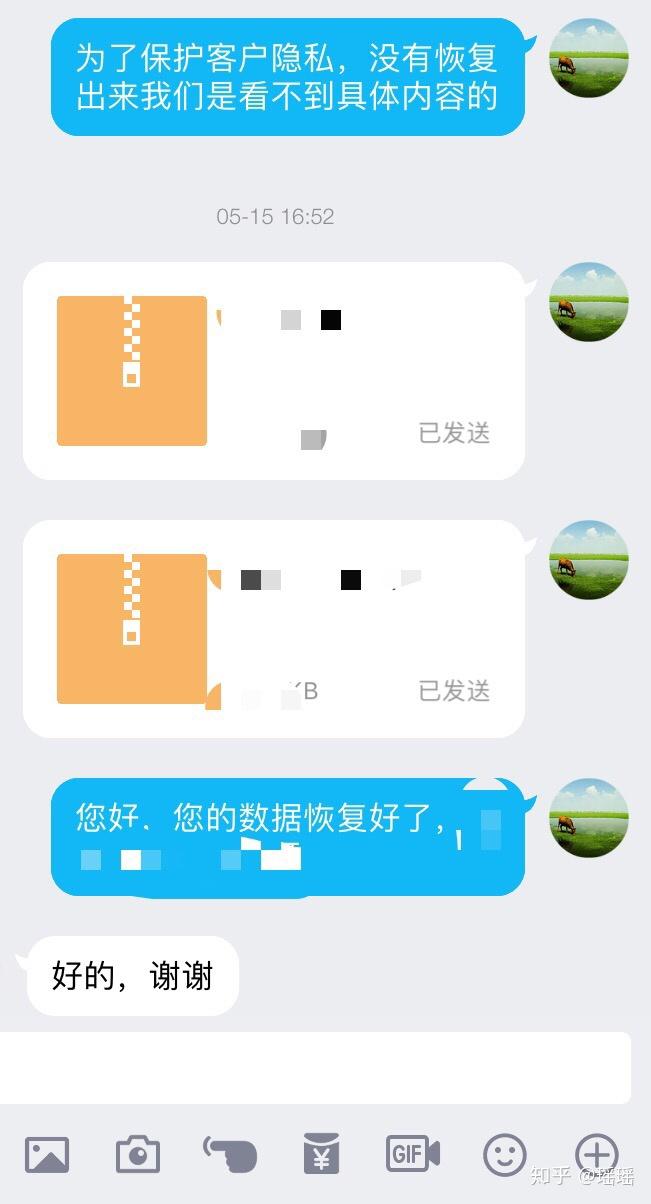Image resolution: width=651 pixels, height=1204 pixels.
Task: Open avatar beside the 您的数据恢复好了 message
Action: point(589,818)
